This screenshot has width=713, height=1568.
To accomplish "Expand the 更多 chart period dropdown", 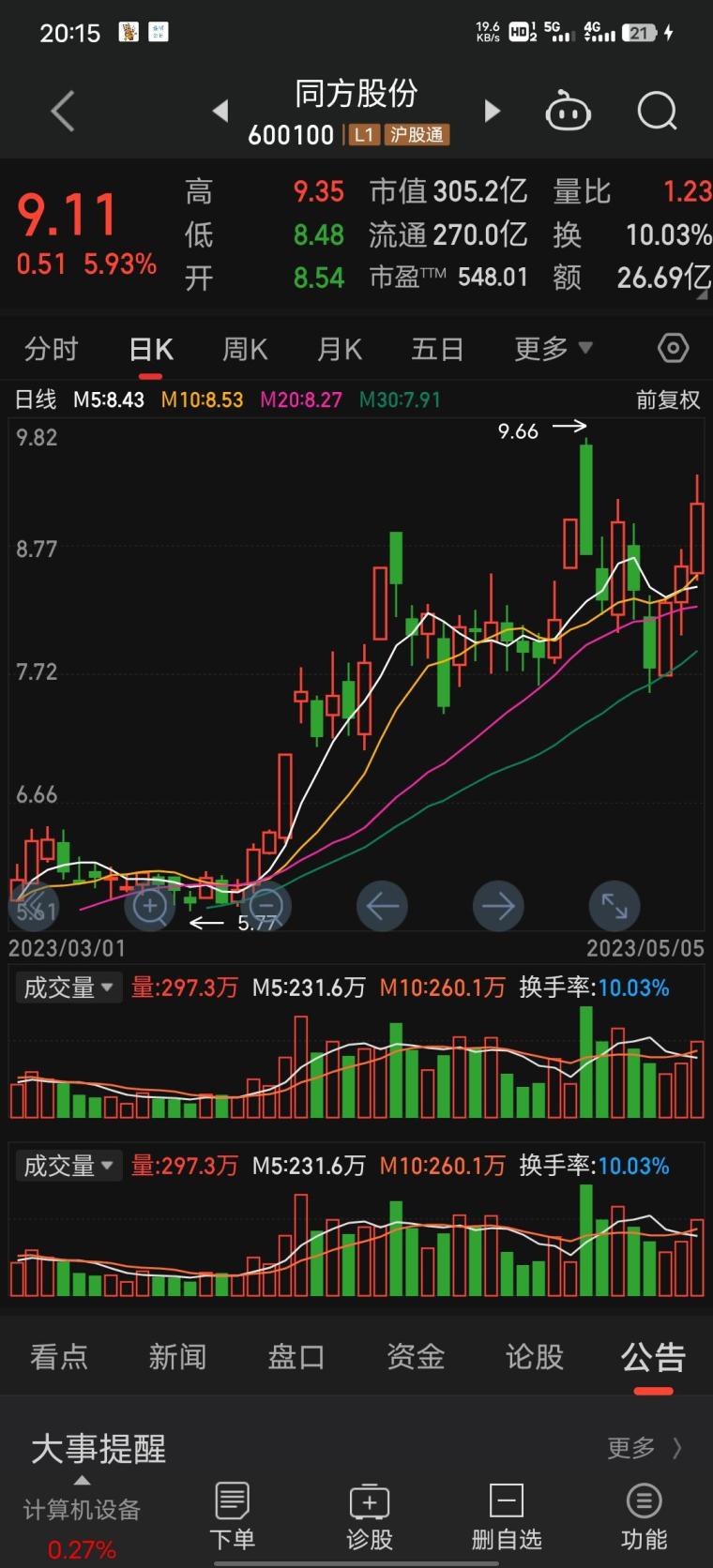I will [x=553, y=349].
